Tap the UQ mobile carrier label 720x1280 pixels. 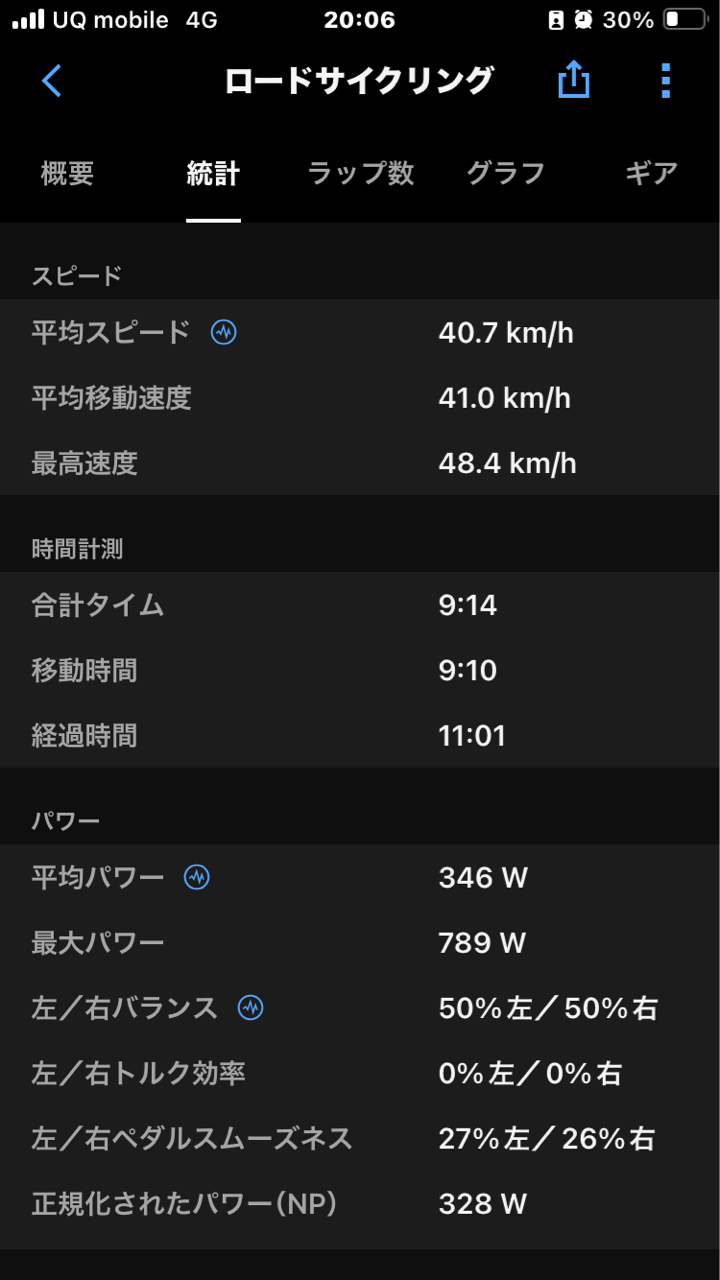[x=110, y=17]
